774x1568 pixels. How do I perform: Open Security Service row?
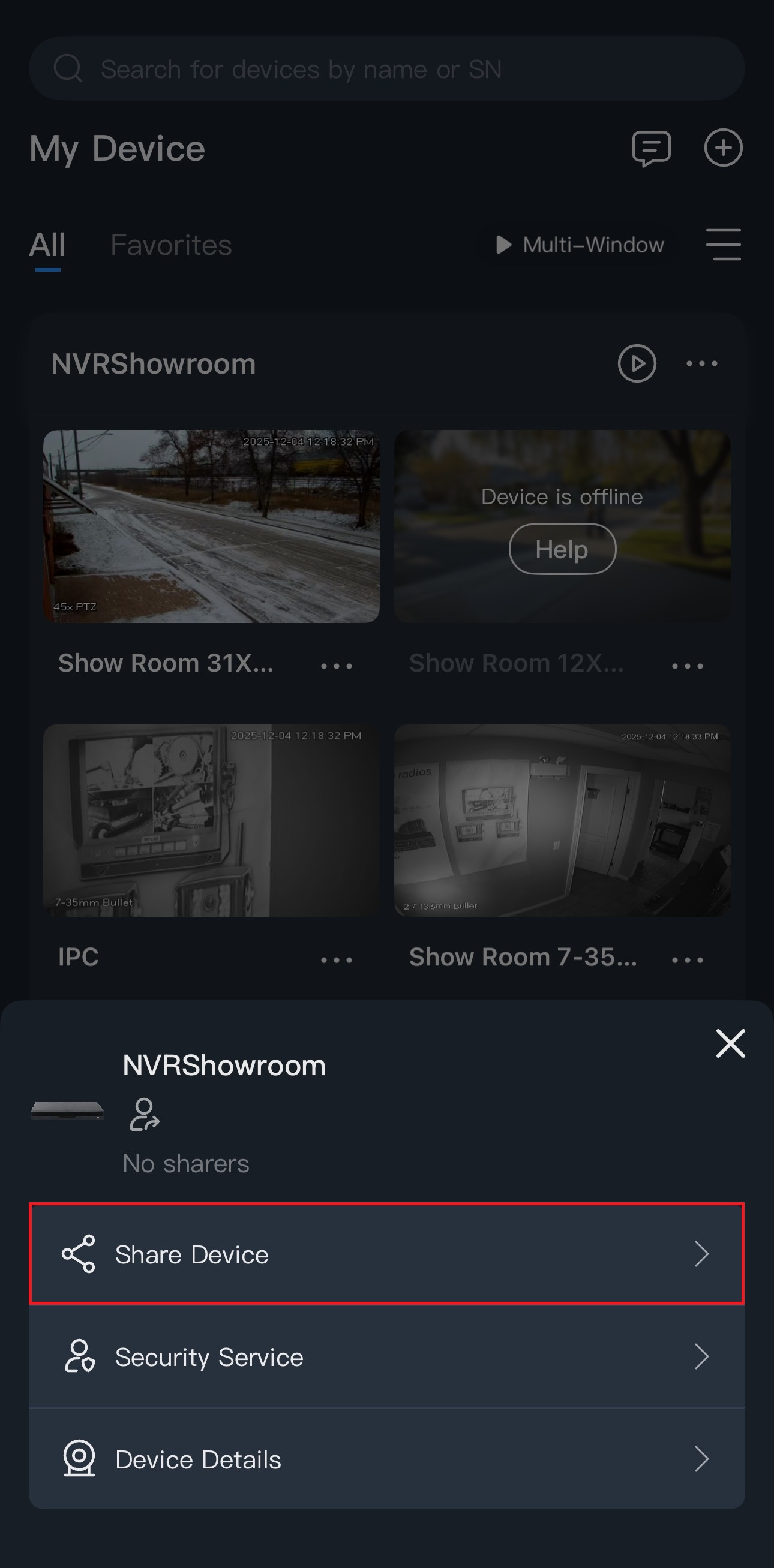pyautogui.click(x=386, y=1357)
